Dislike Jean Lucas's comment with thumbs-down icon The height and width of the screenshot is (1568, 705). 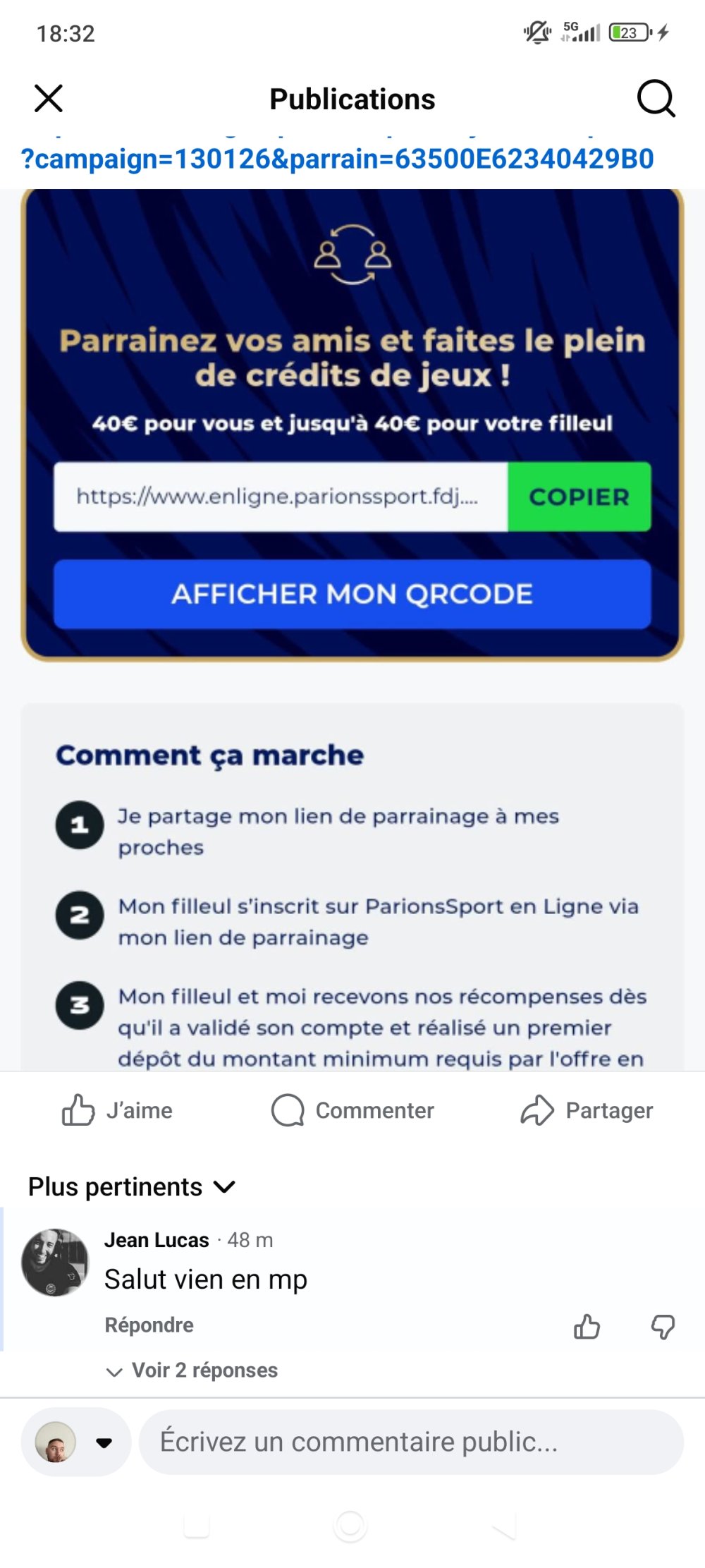click(661, 1327)
